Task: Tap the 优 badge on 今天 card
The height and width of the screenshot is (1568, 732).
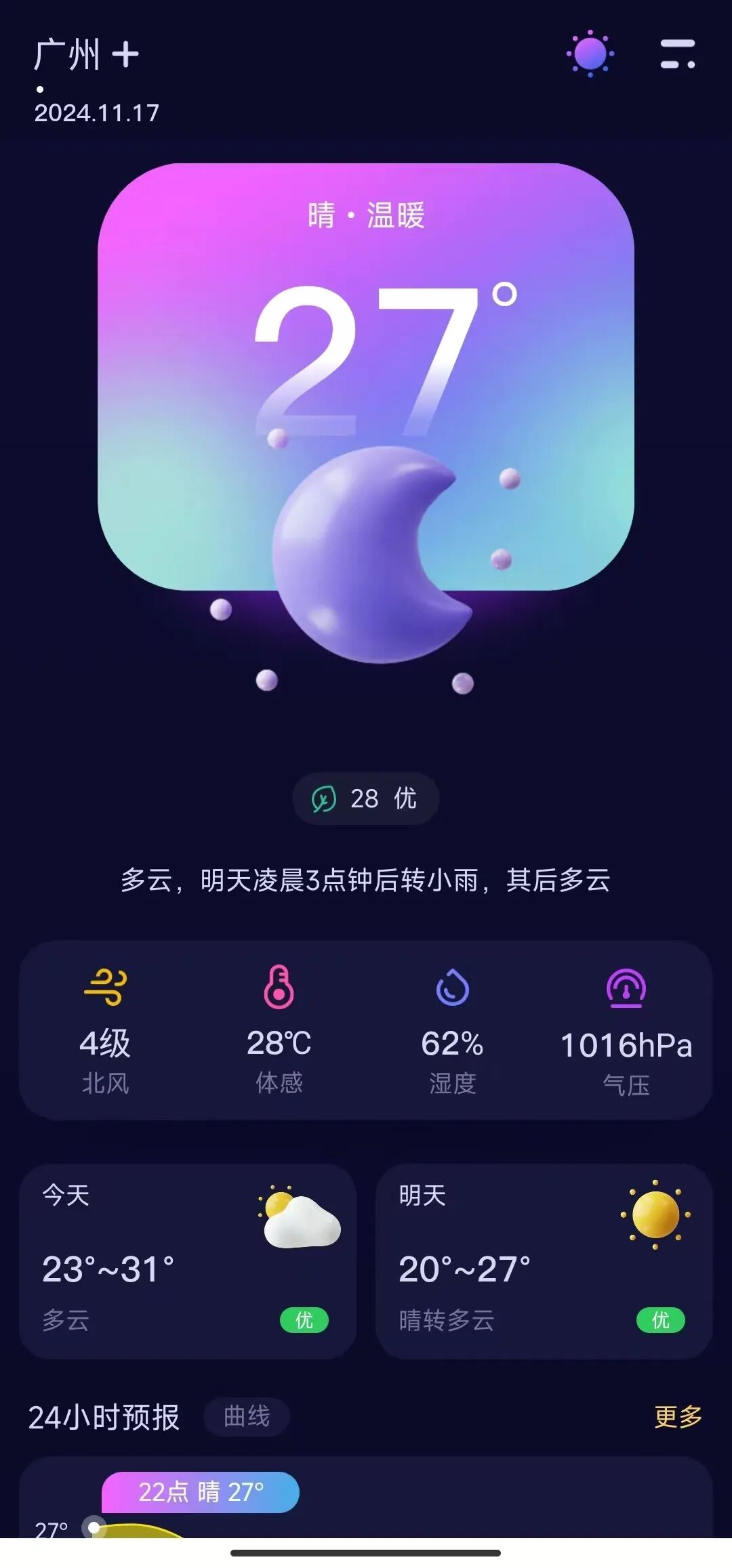Action: pyautogui.click(x=304, y=1319)
